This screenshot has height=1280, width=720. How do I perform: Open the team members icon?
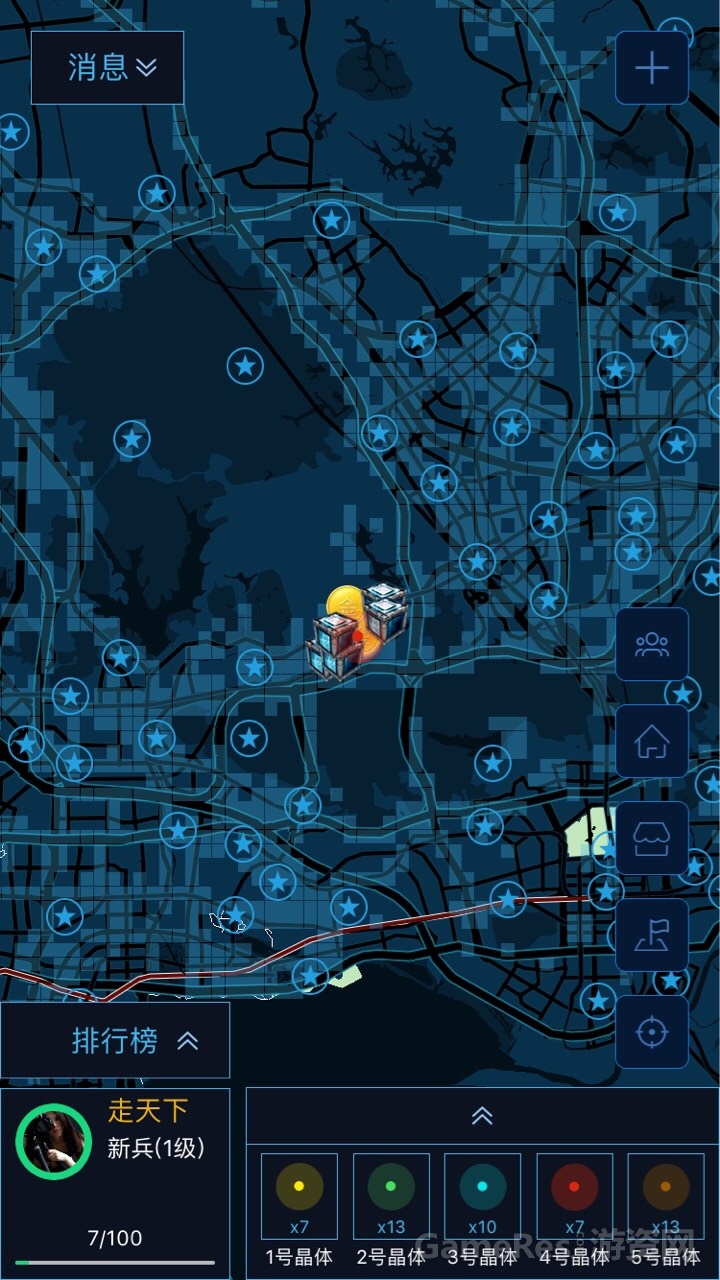coord(652,645)
